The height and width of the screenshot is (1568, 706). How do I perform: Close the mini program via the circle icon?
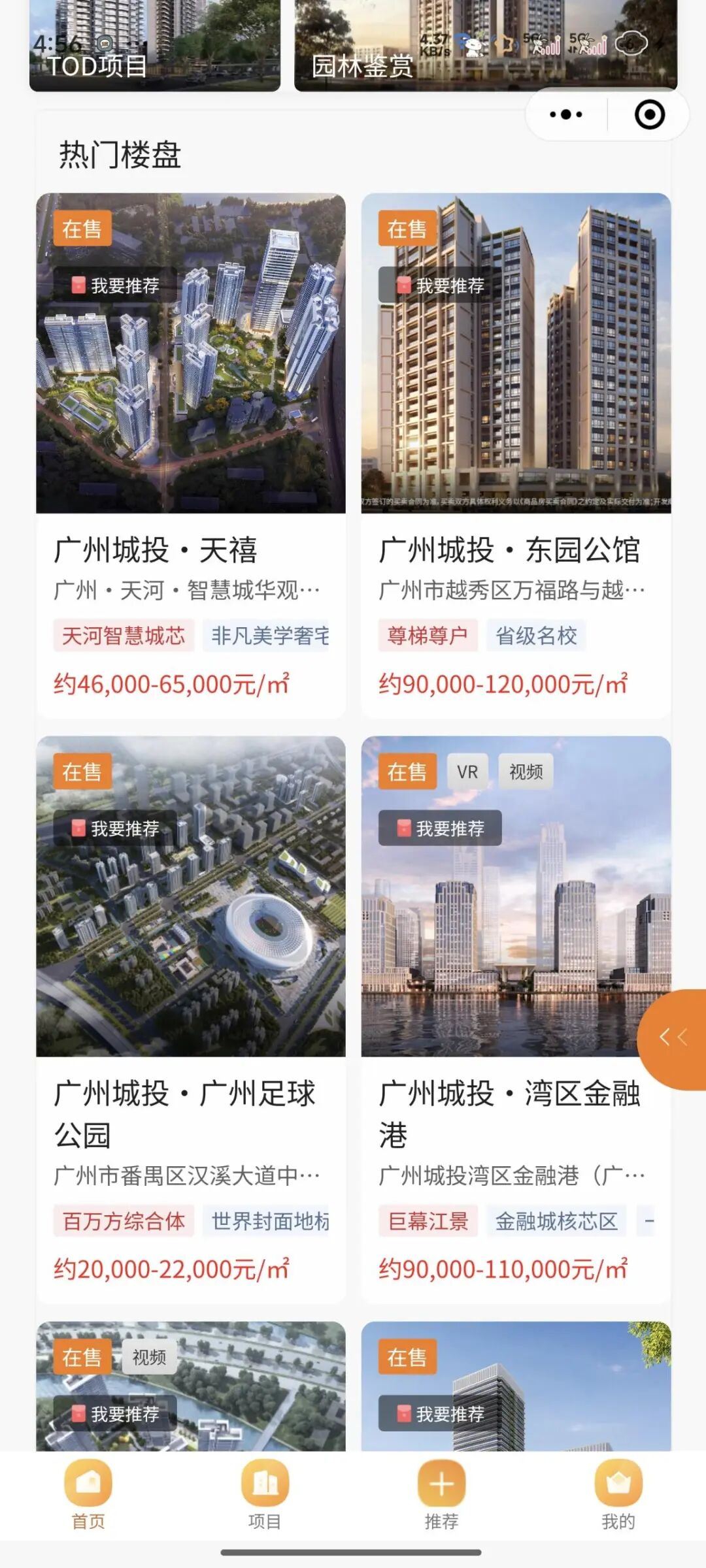[649, 115]
